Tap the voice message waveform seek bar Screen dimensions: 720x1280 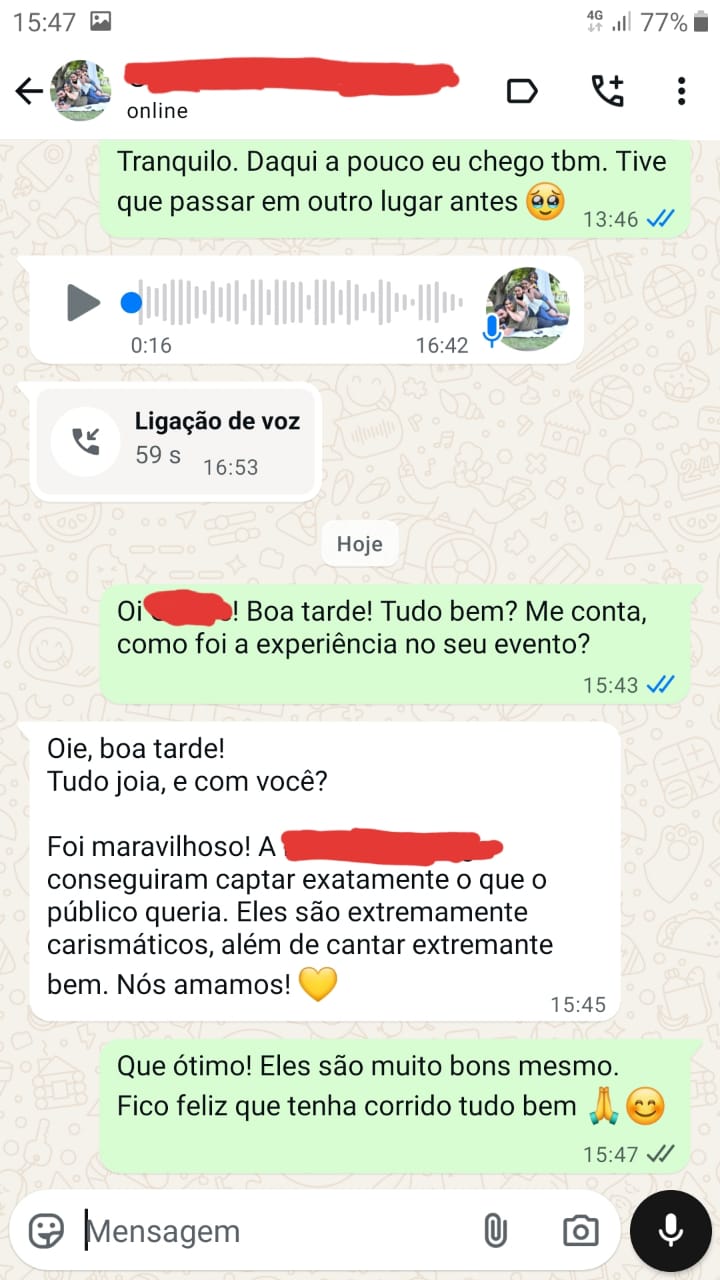[x=300, y=302]
